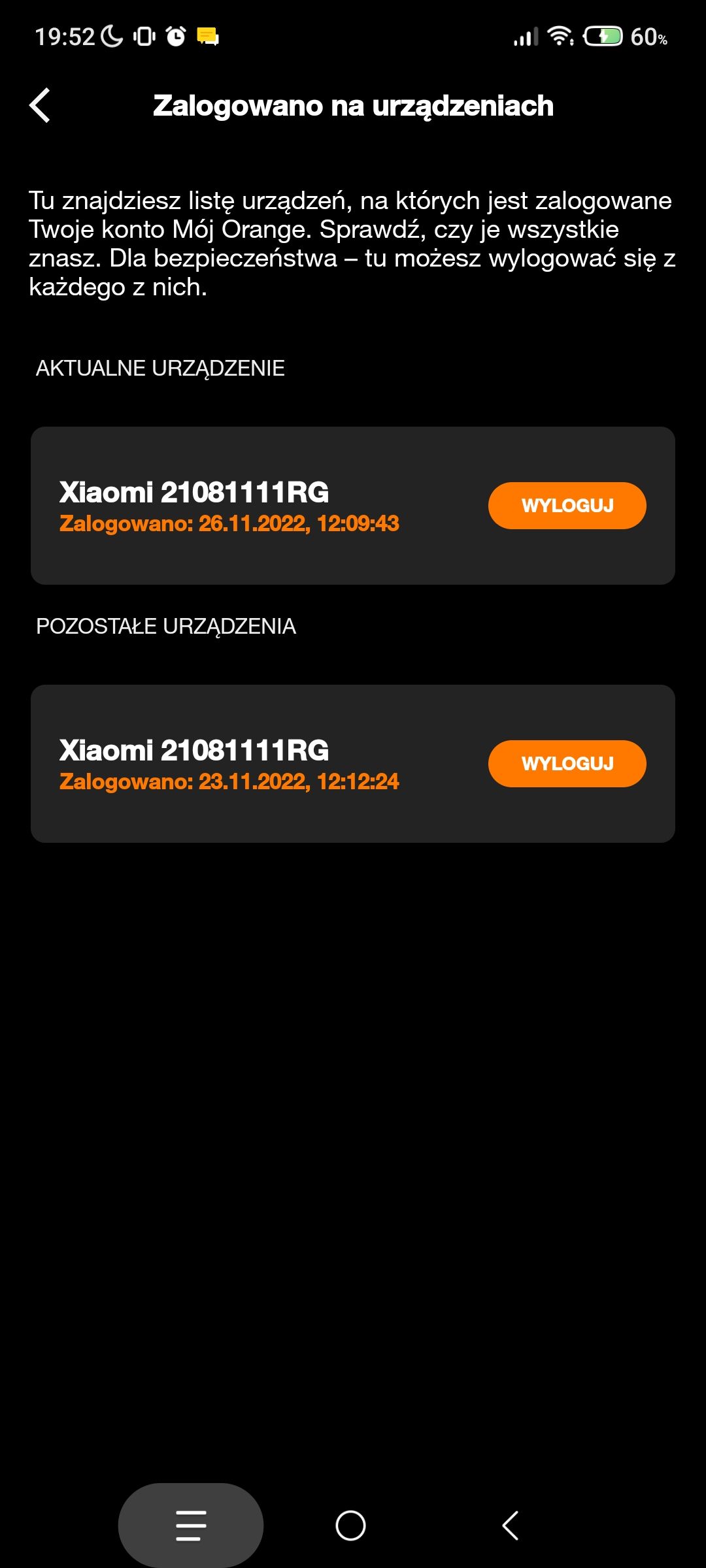Open the message notification in the status bar
Screen dimensions: 706x1568
pyautogui.click(x=208, y=38)
